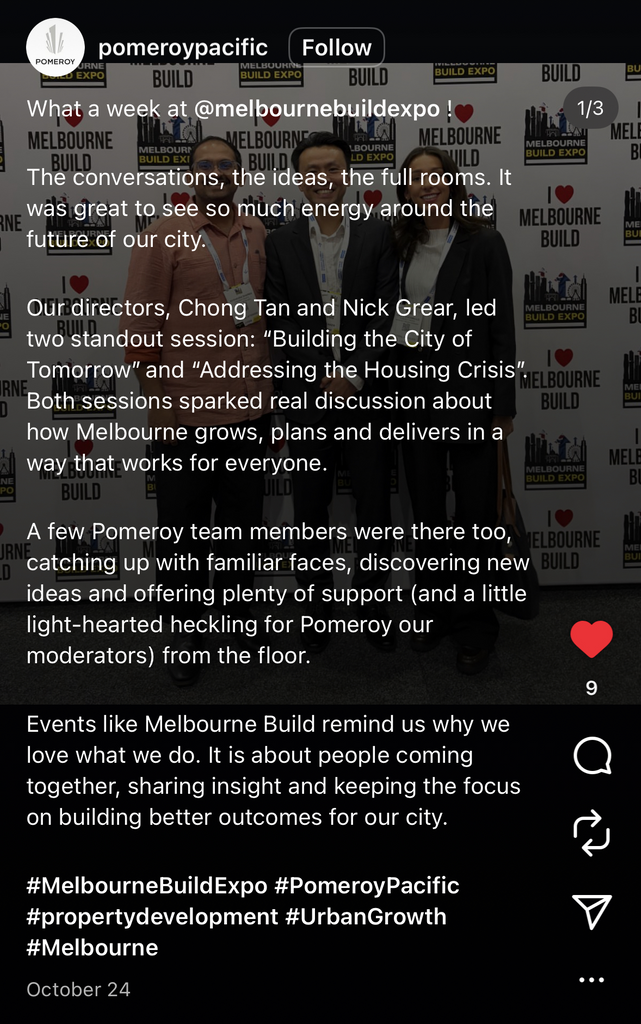This screenshot has height=1024, width=641.
Task: Open the #PomeroyPacific hashtag
Action: (x=366, y=885)
